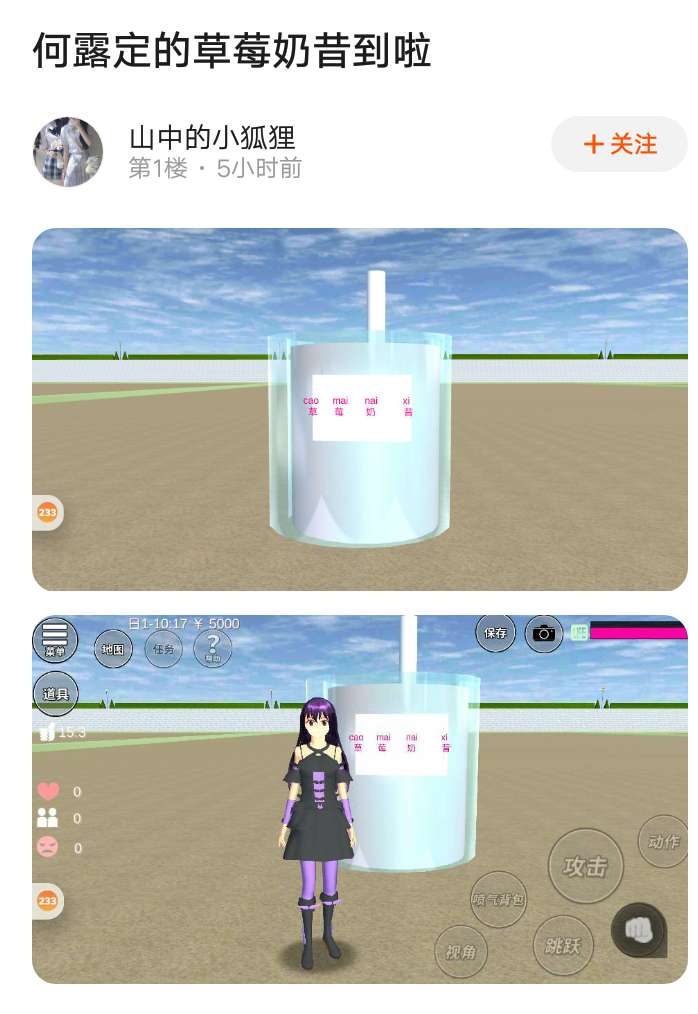
Task: Open the second image with the purple-haired girl
Action: pos(360,800)
